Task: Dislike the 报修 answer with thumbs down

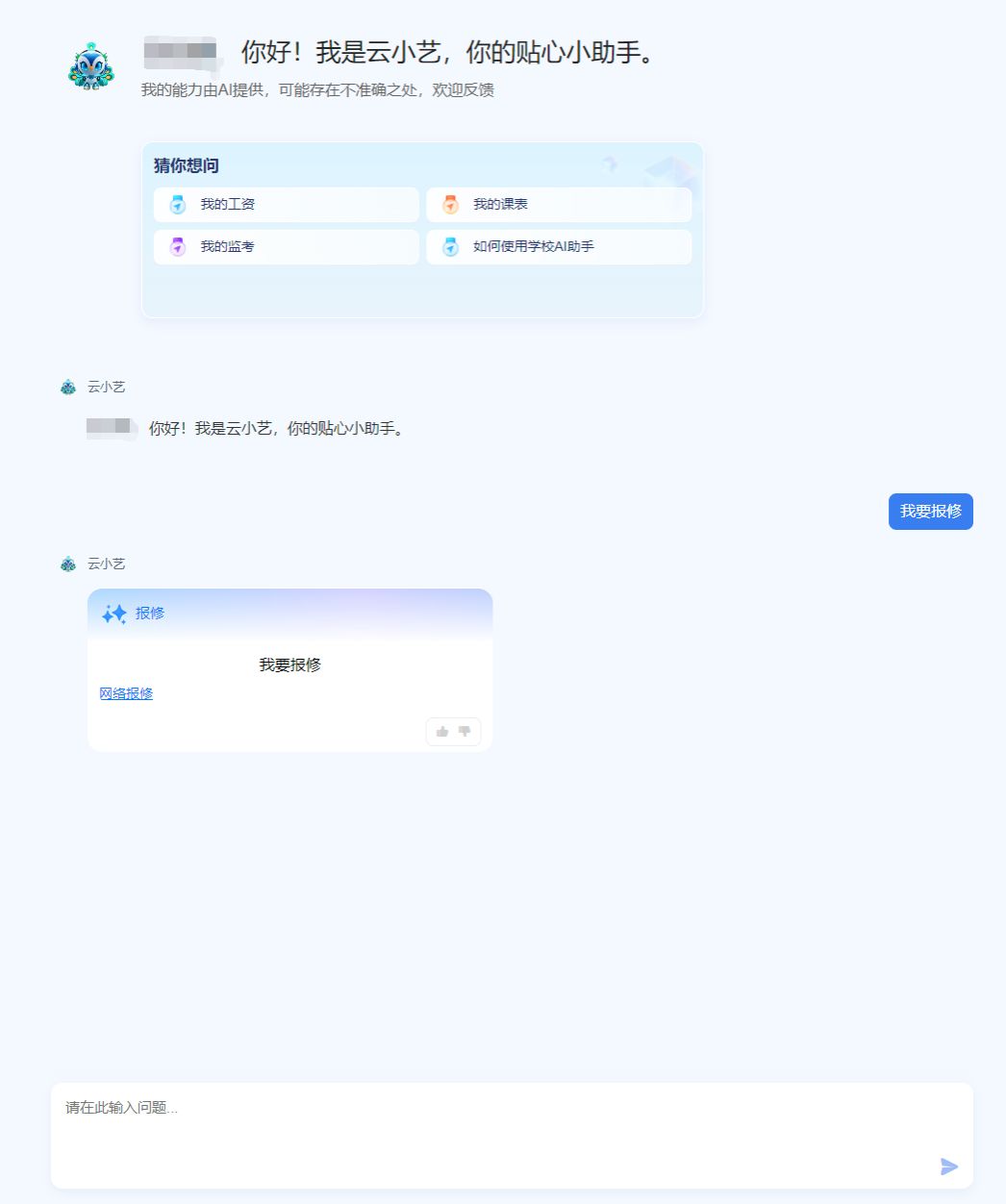Action: (465, 732)
